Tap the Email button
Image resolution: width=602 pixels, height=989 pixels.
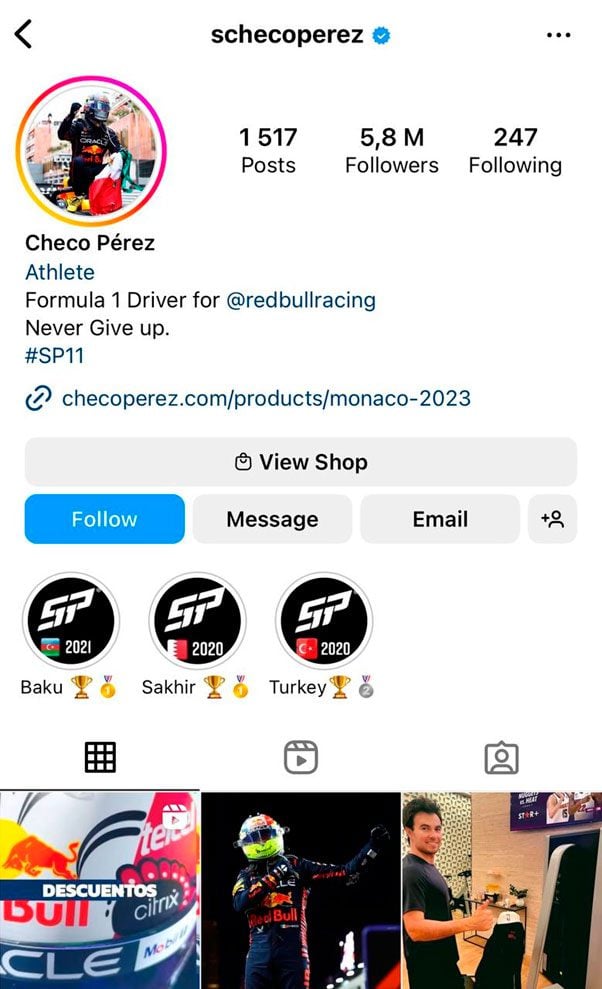(440, 519)
